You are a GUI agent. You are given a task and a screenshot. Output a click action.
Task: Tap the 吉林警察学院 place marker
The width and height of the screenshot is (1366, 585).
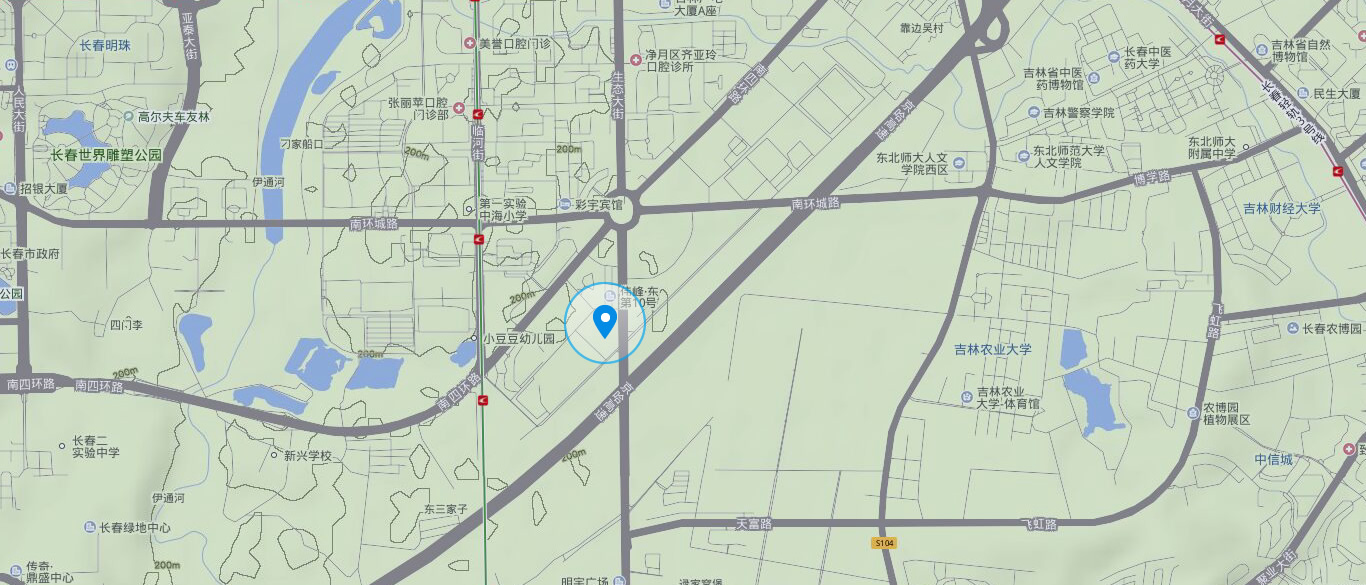pyautogui.click(x=1033, y=113)
